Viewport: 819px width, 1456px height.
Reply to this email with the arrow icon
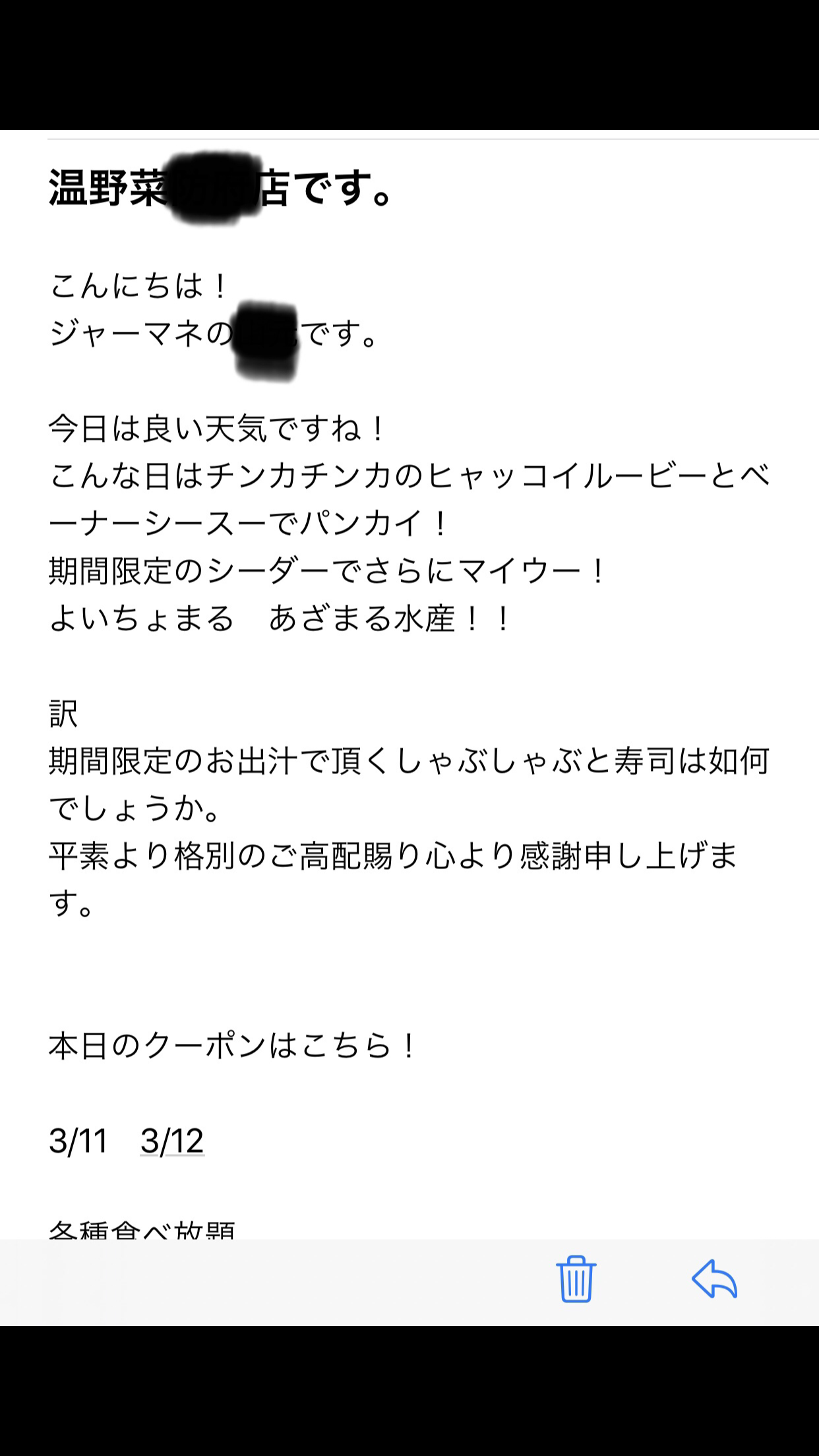(x=714, y=1279)
